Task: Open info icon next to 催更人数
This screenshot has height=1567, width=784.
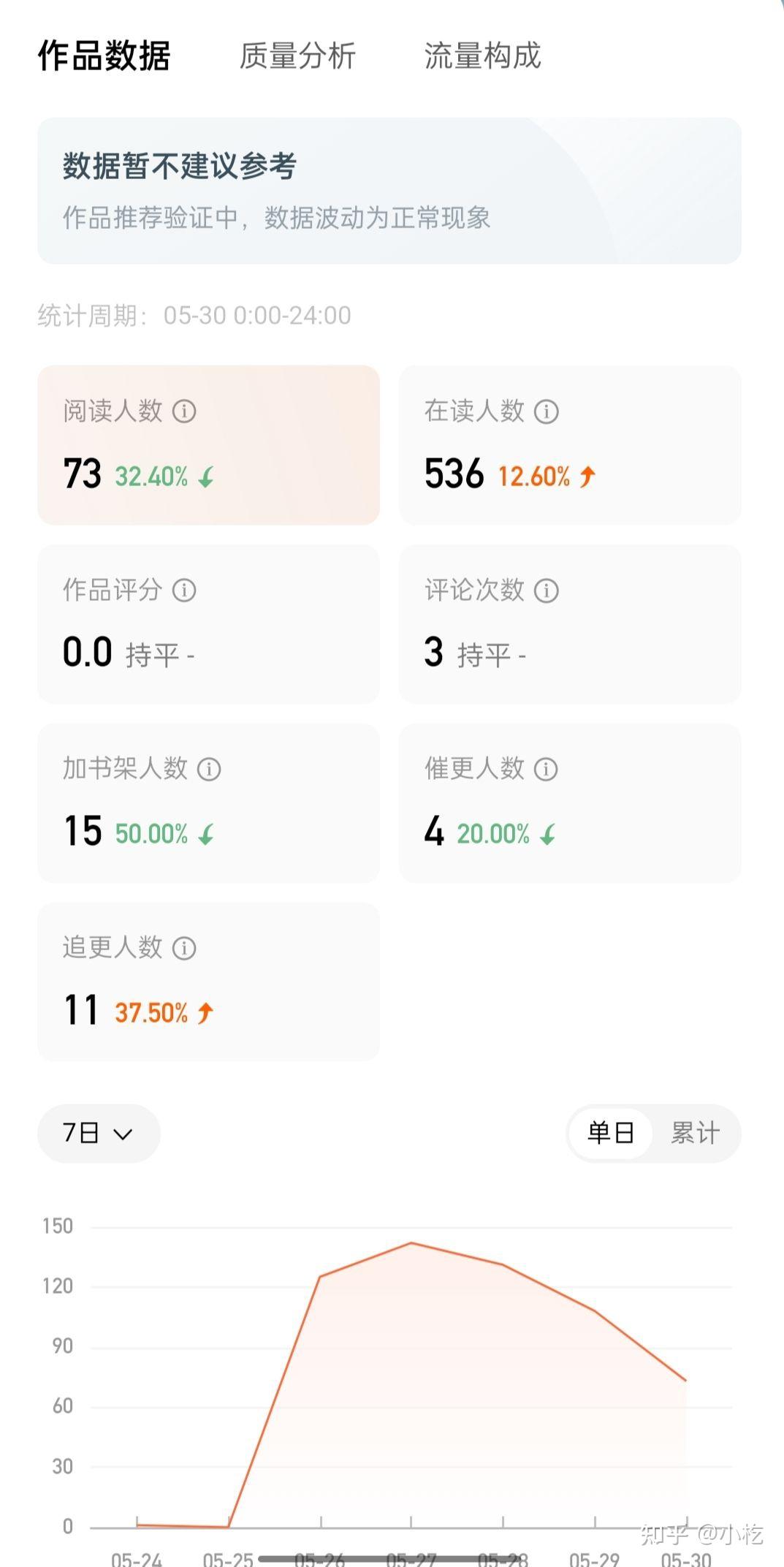Action: pyautogui.click(x=546, y=769)
